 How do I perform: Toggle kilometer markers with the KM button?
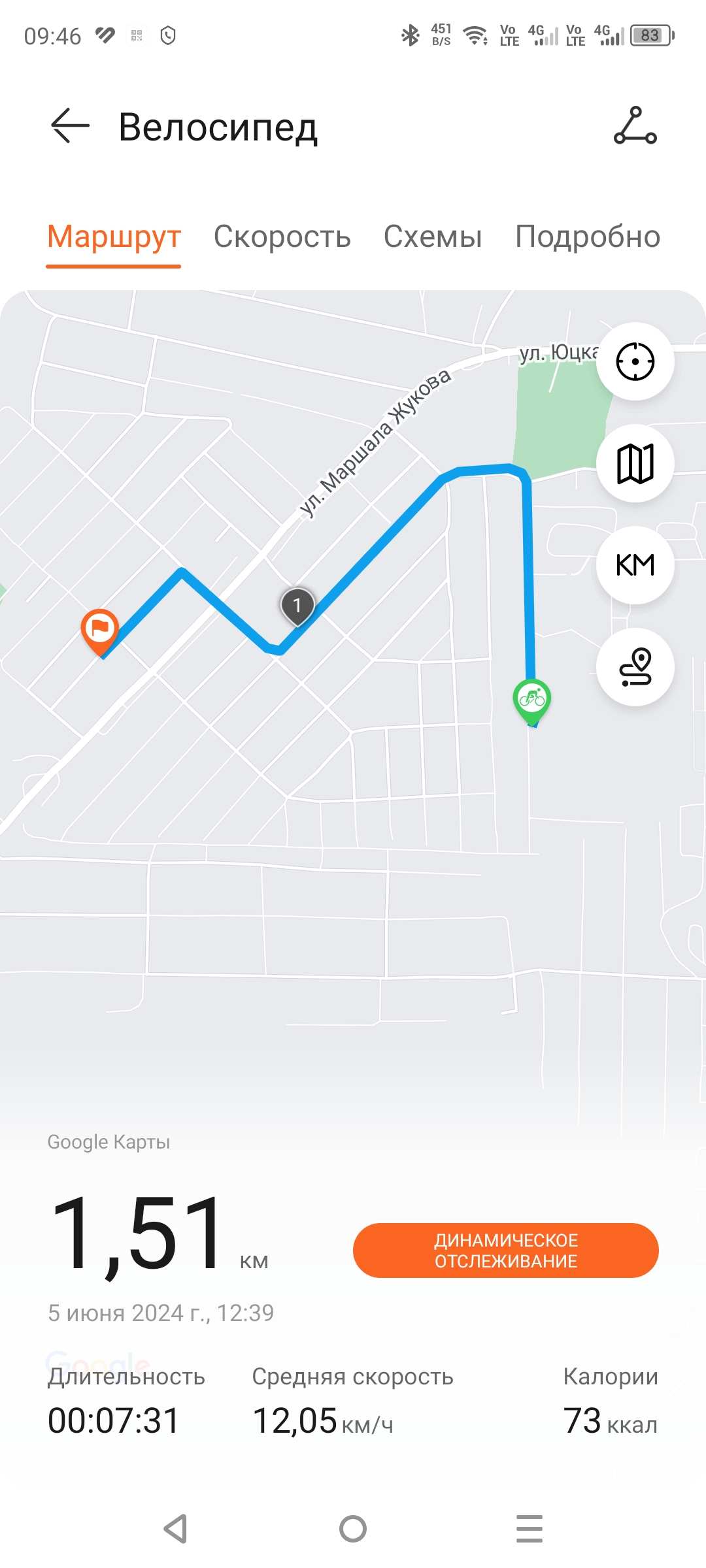pyautogui.click(x=635, y=565)
